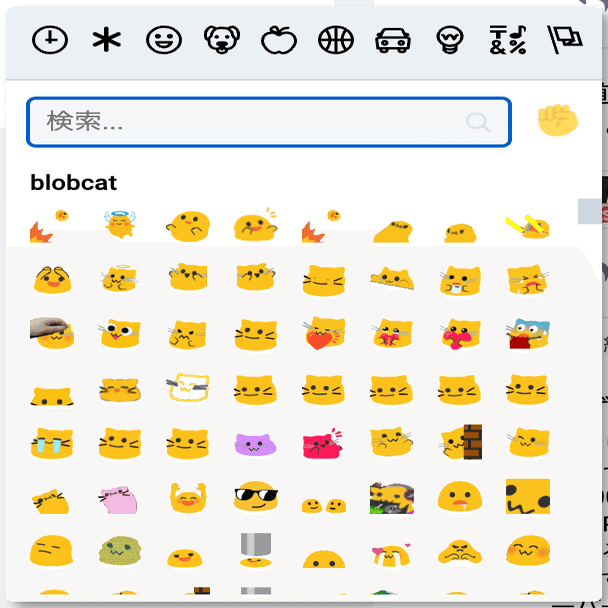The image size is (608, 608).
Task: Pick the blobcat wearing sunglasses
Action: point(254,494)
